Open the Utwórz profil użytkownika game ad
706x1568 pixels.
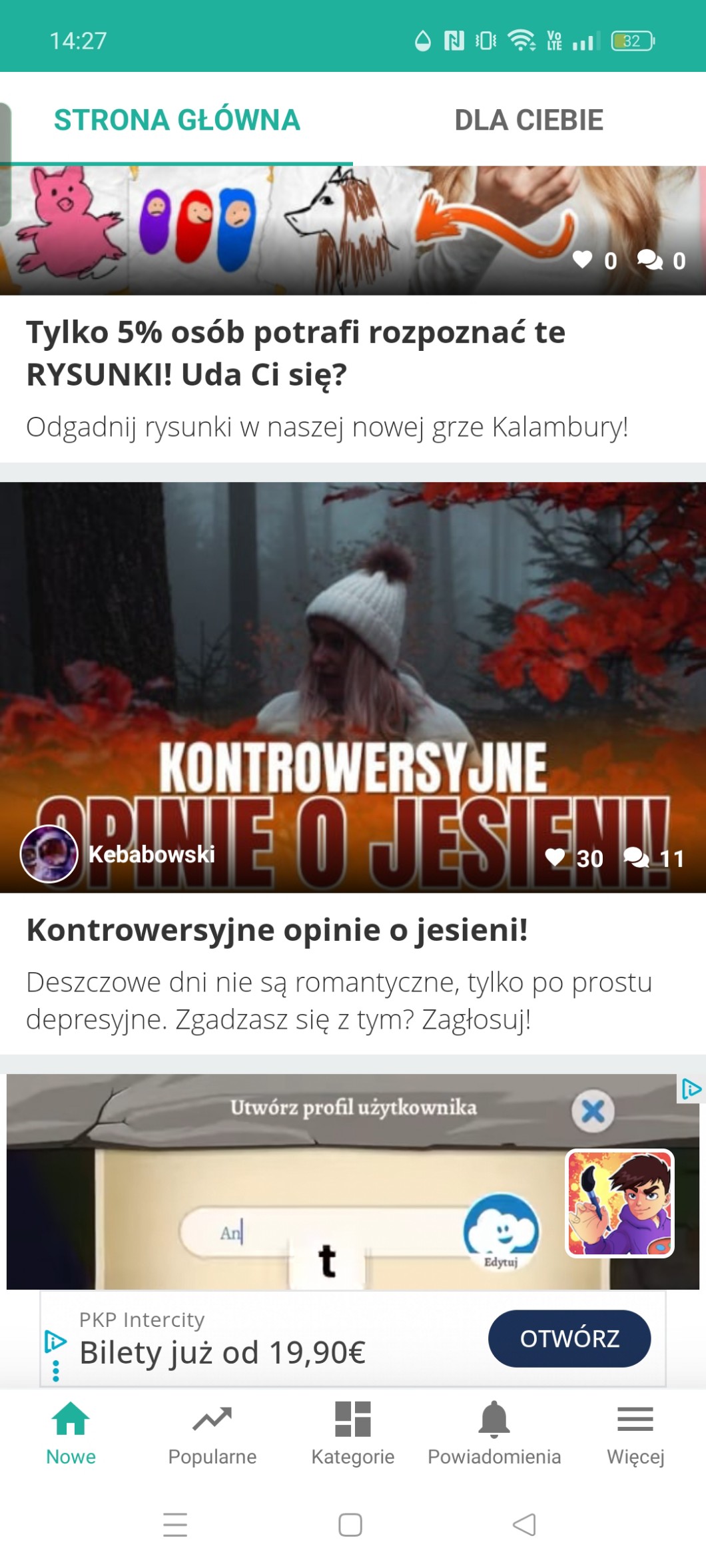point(333,1185)
